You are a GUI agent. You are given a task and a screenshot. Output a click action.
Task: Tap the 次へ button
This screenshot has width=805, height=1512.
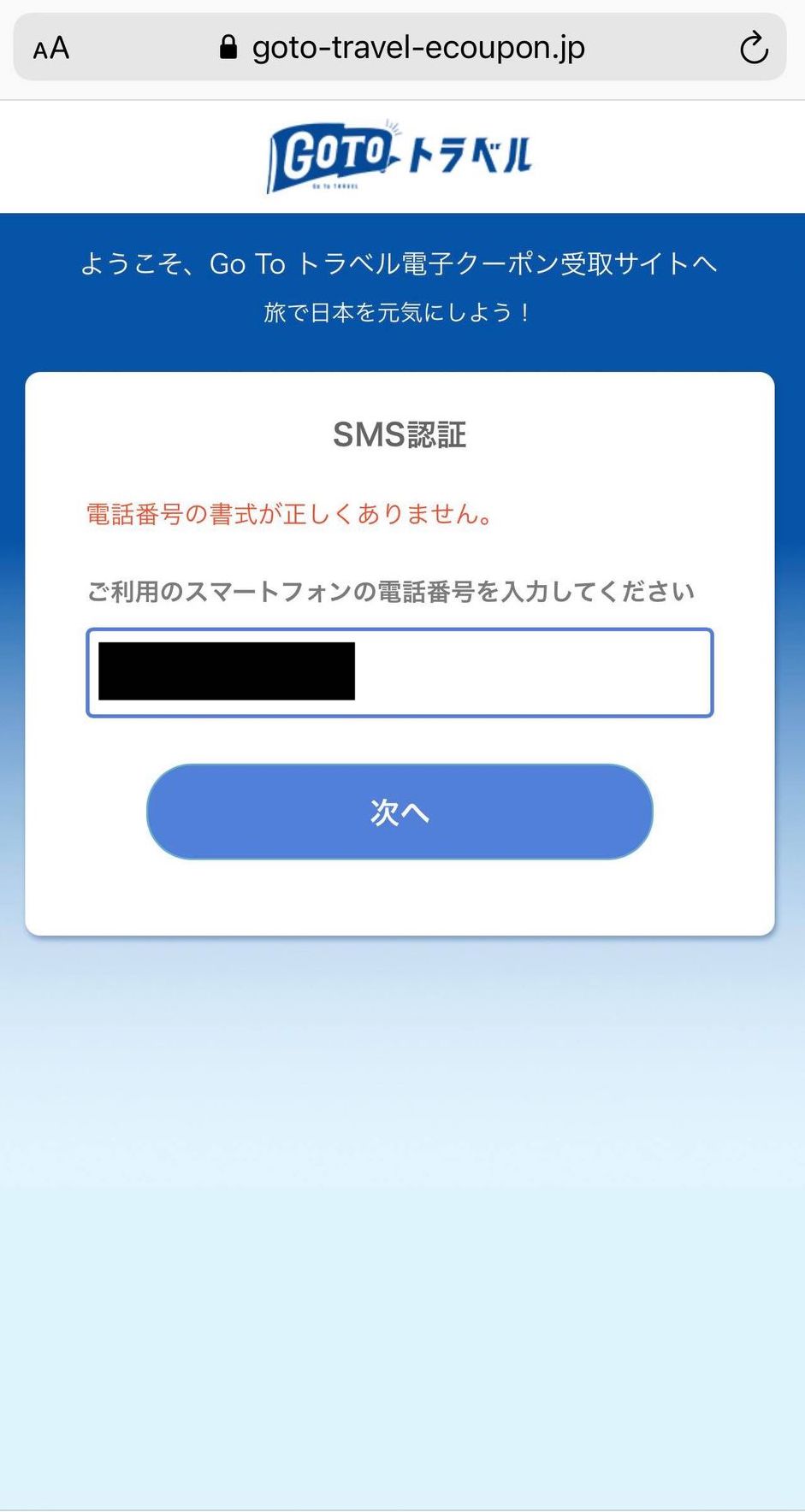pos(400,812)
